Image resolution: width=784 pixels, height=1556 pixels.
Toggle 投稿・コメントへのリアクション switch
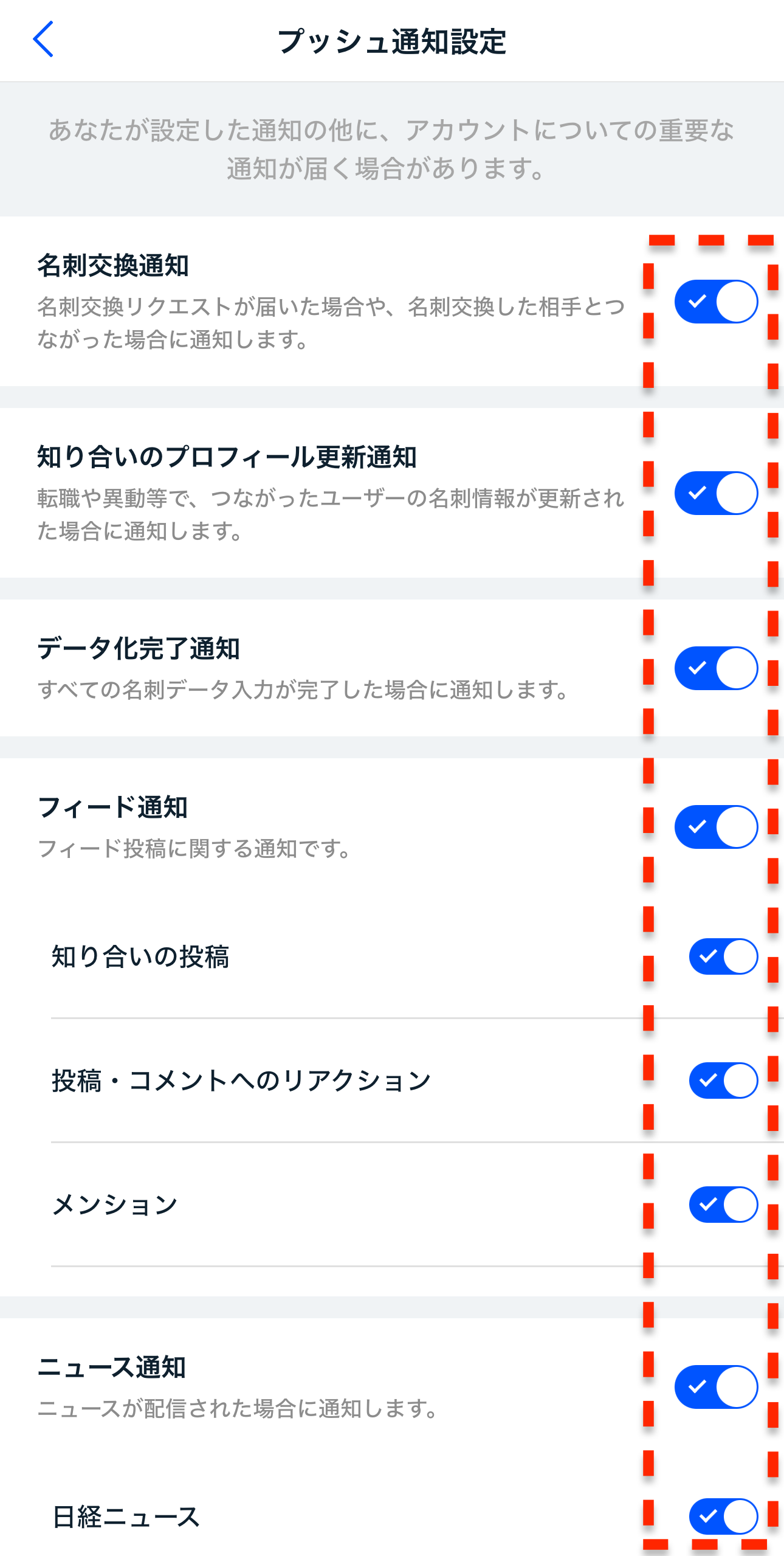coord(723,1081)
